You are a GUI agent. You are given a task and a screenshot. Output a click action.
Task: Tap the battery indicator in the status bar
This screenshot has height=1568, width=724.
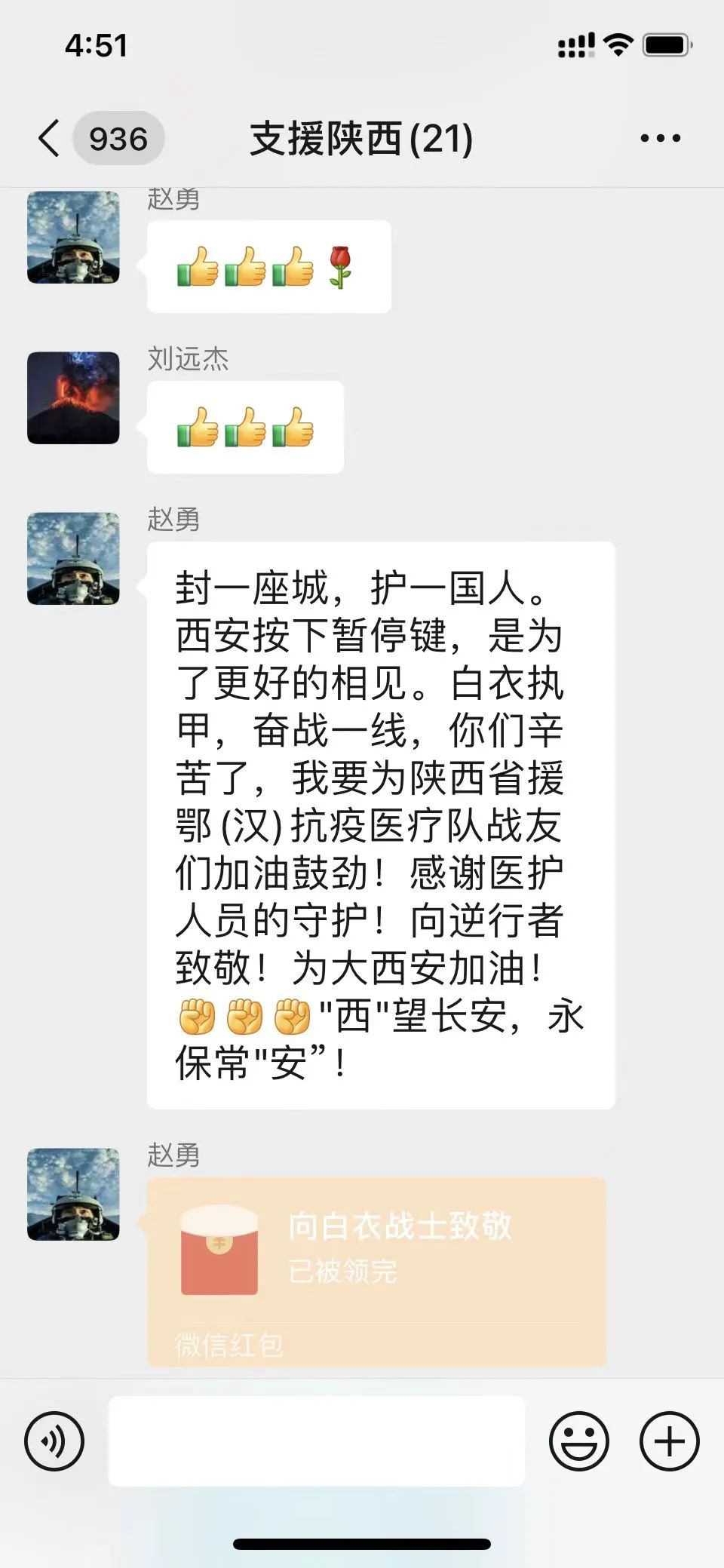click(x=667, y=45)
